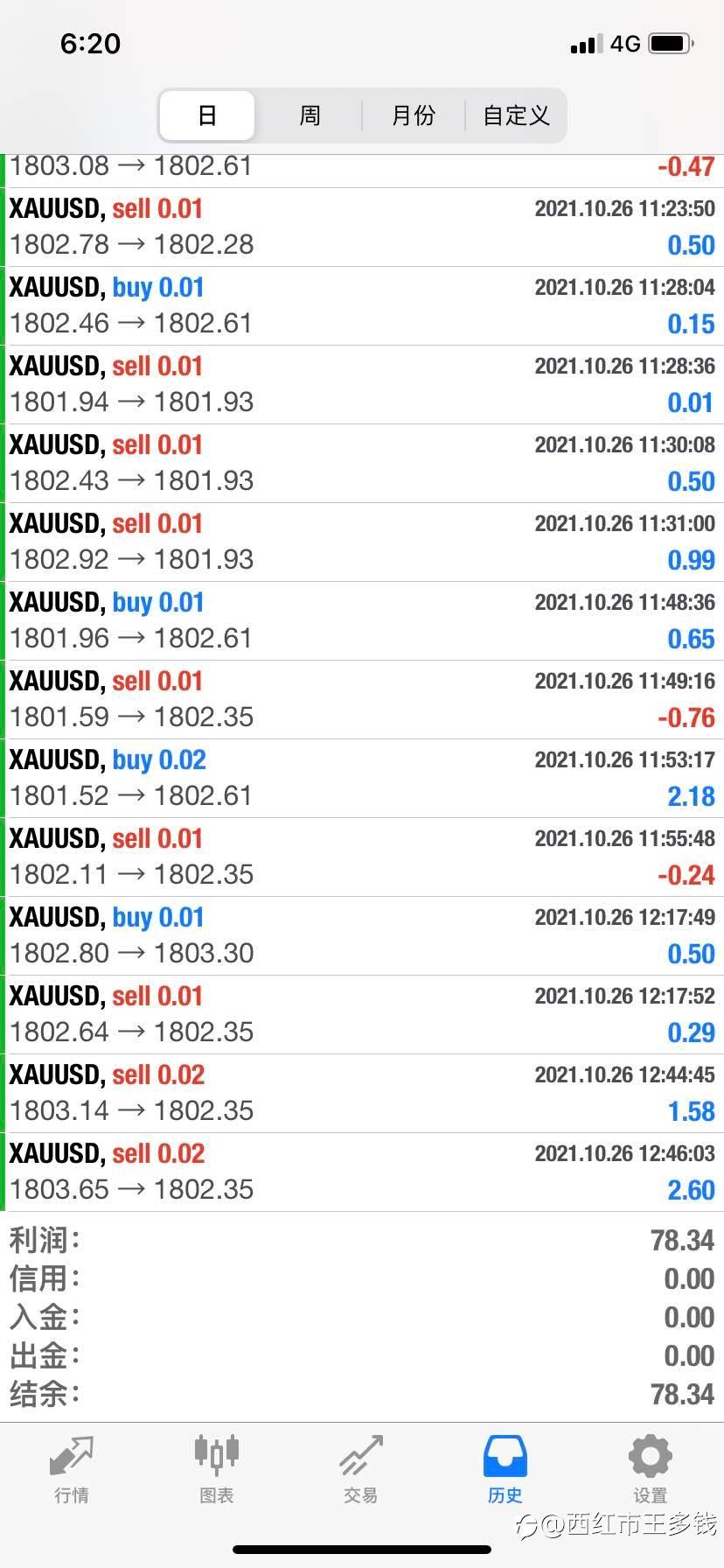Open the 设置 settings tab
This screenshot has width=724, height=1568.
pyautogui.click(x=651, y=1469)
